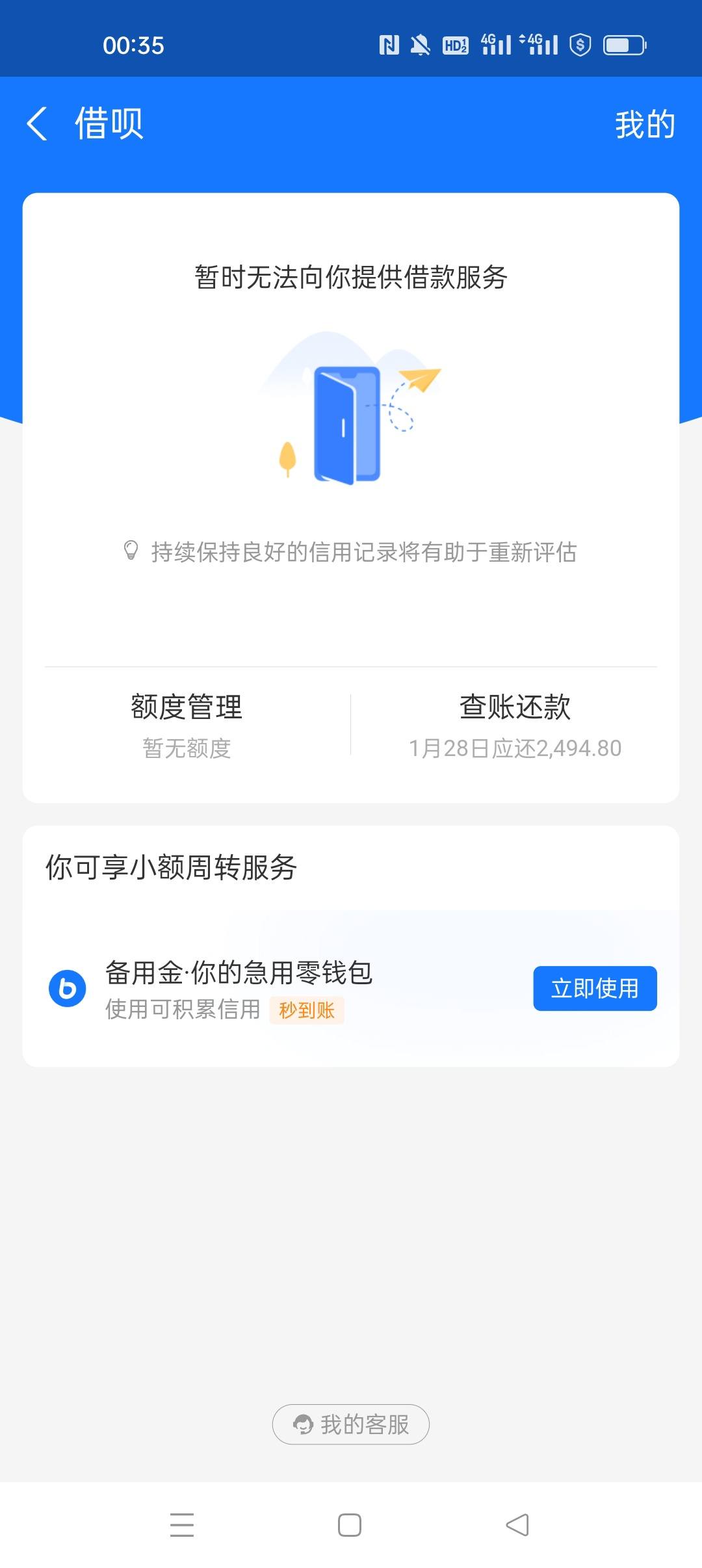Open the system recent apps menu
The width and height of the screenshot is (702, 1568).
(x=182, y=1524)
